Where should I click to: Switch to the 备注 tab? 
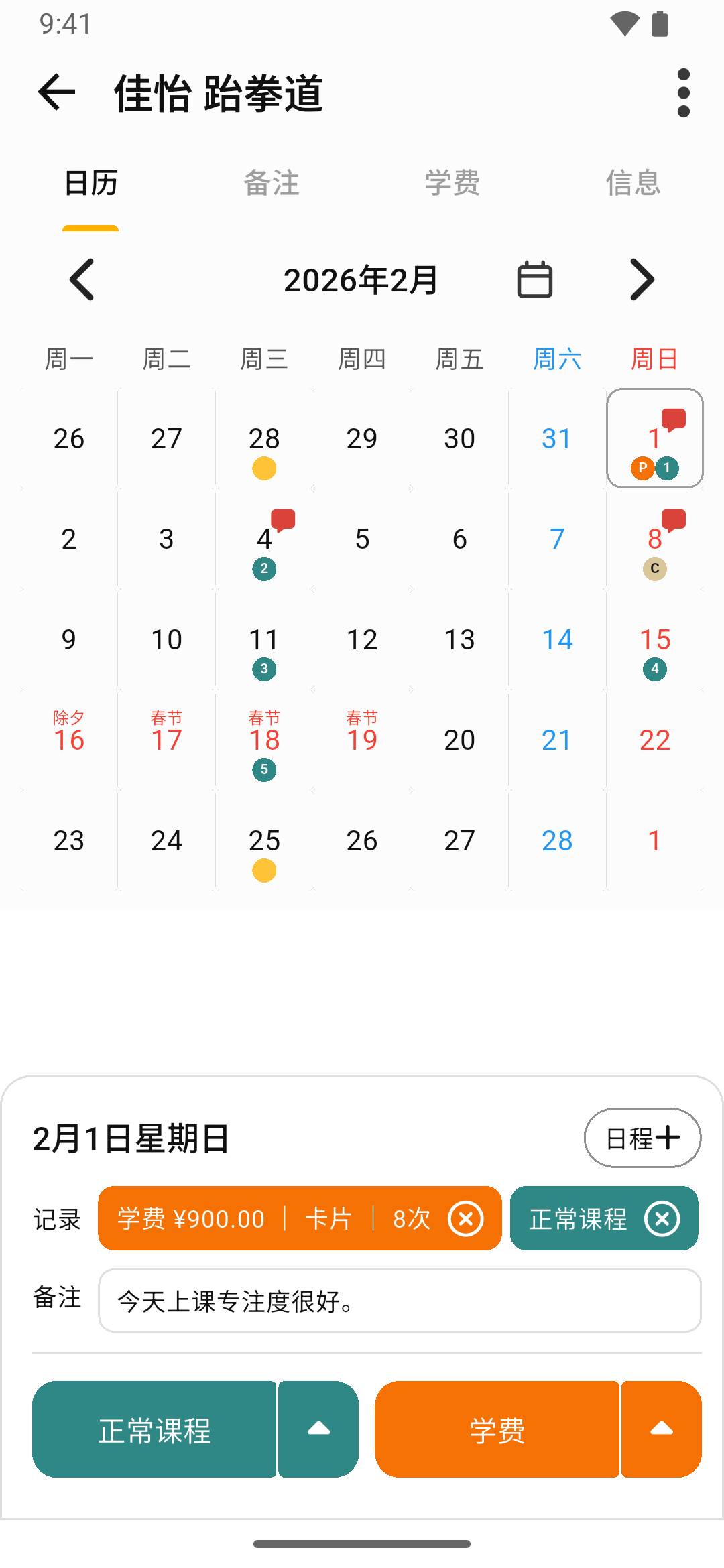[x=271, y=183]
